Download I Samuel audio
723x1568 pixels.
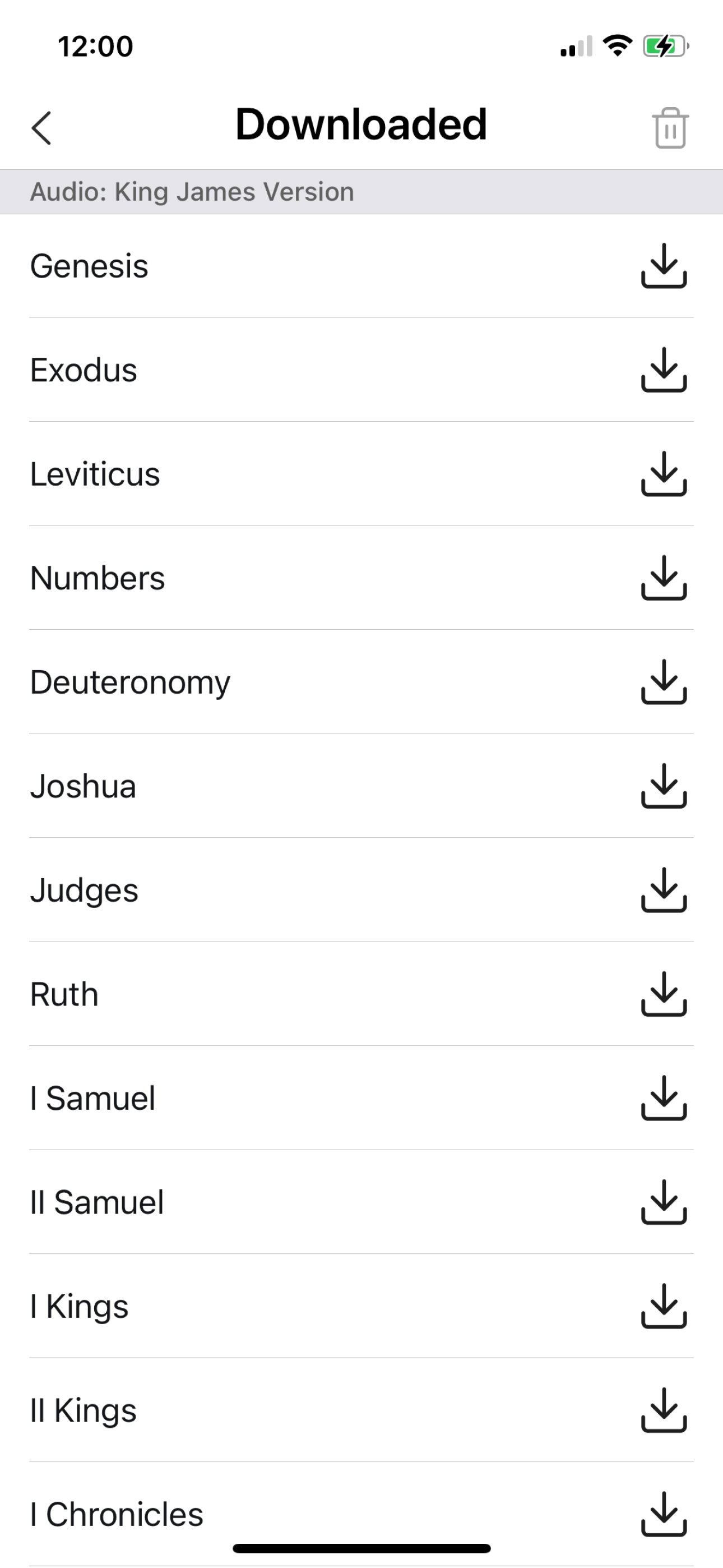pyautogui.click(x=664, y=1099)
